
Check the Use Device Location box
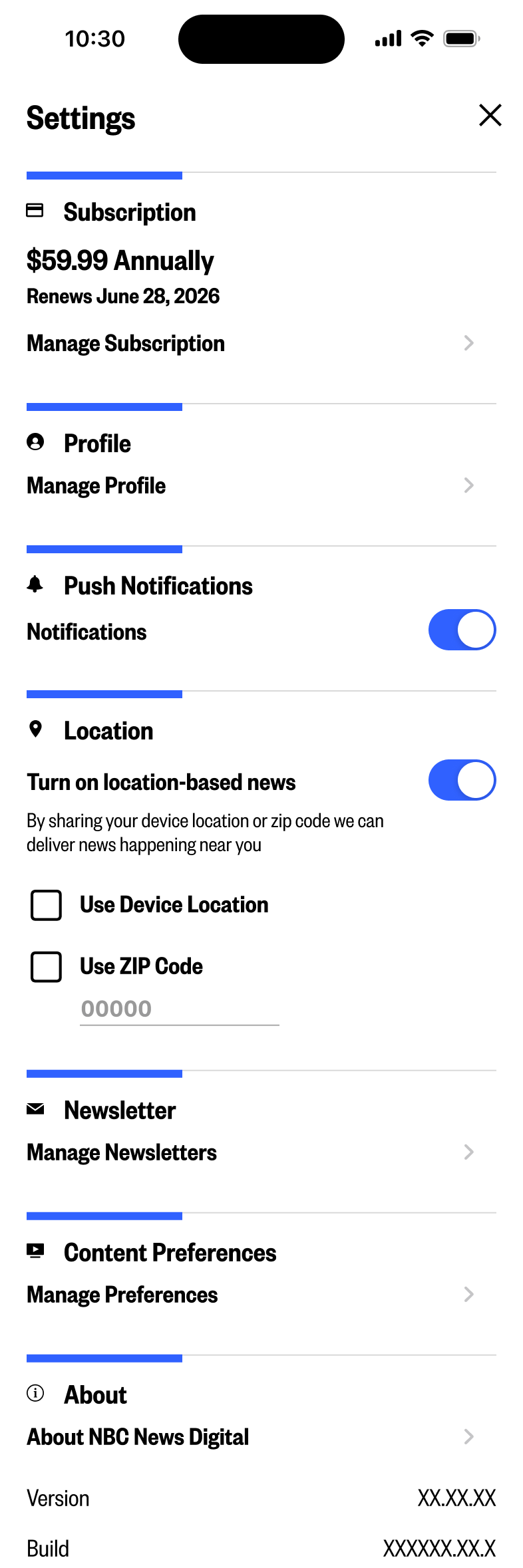coord(47,905)
